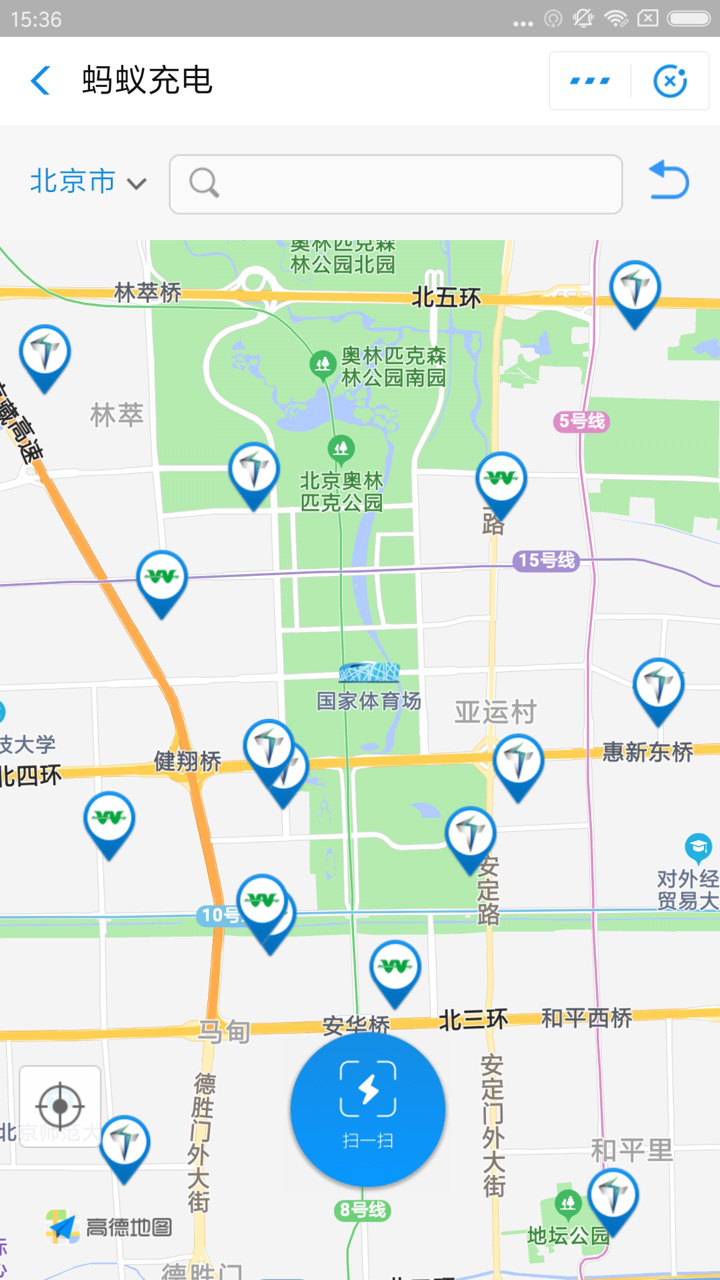Image resolution: width=720 pixels, height=1280 pixels.
Task: Open the 北京市 city dropdown
Action: tap(88, 182)
